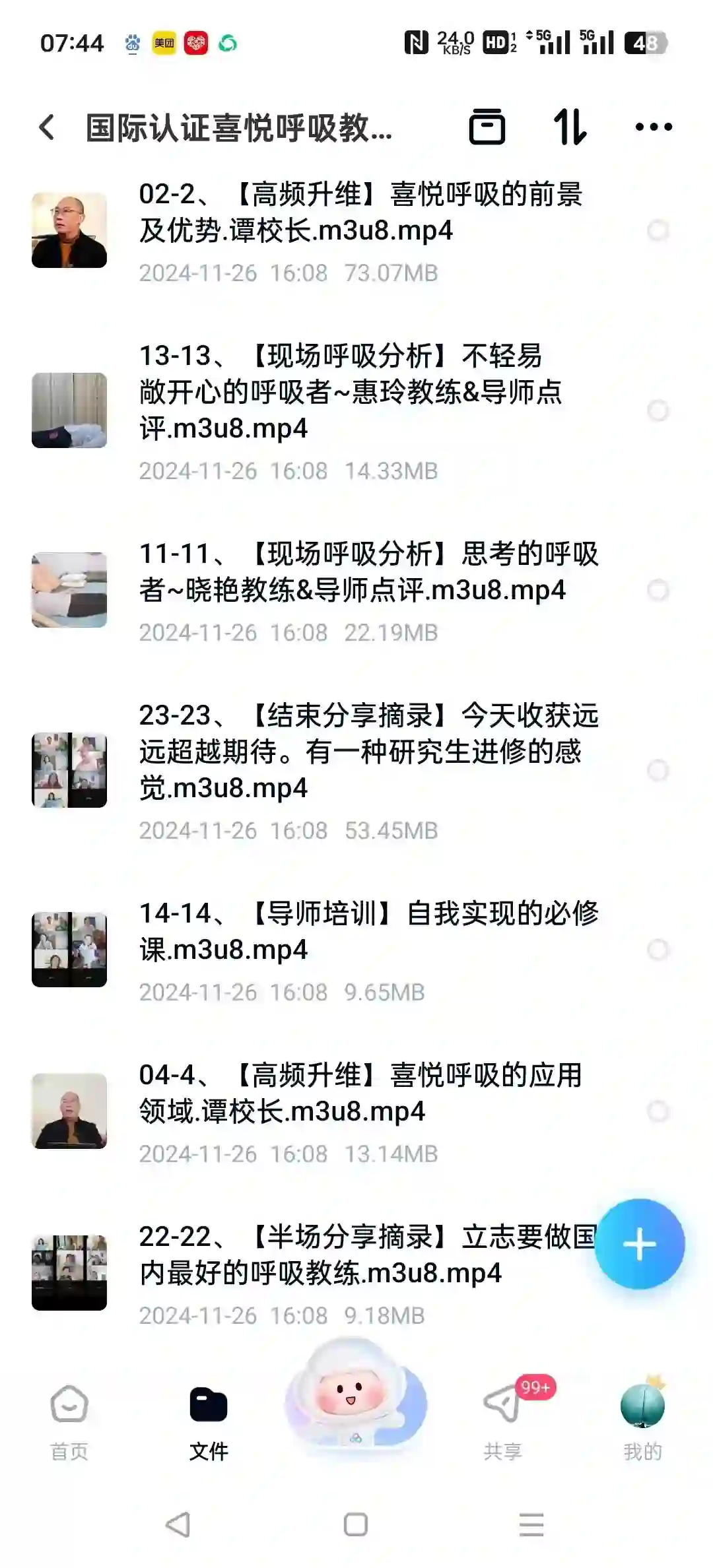Screen dimensions: 713x1568
Task: Open the three-dot overflow menu
Action: 654,127
